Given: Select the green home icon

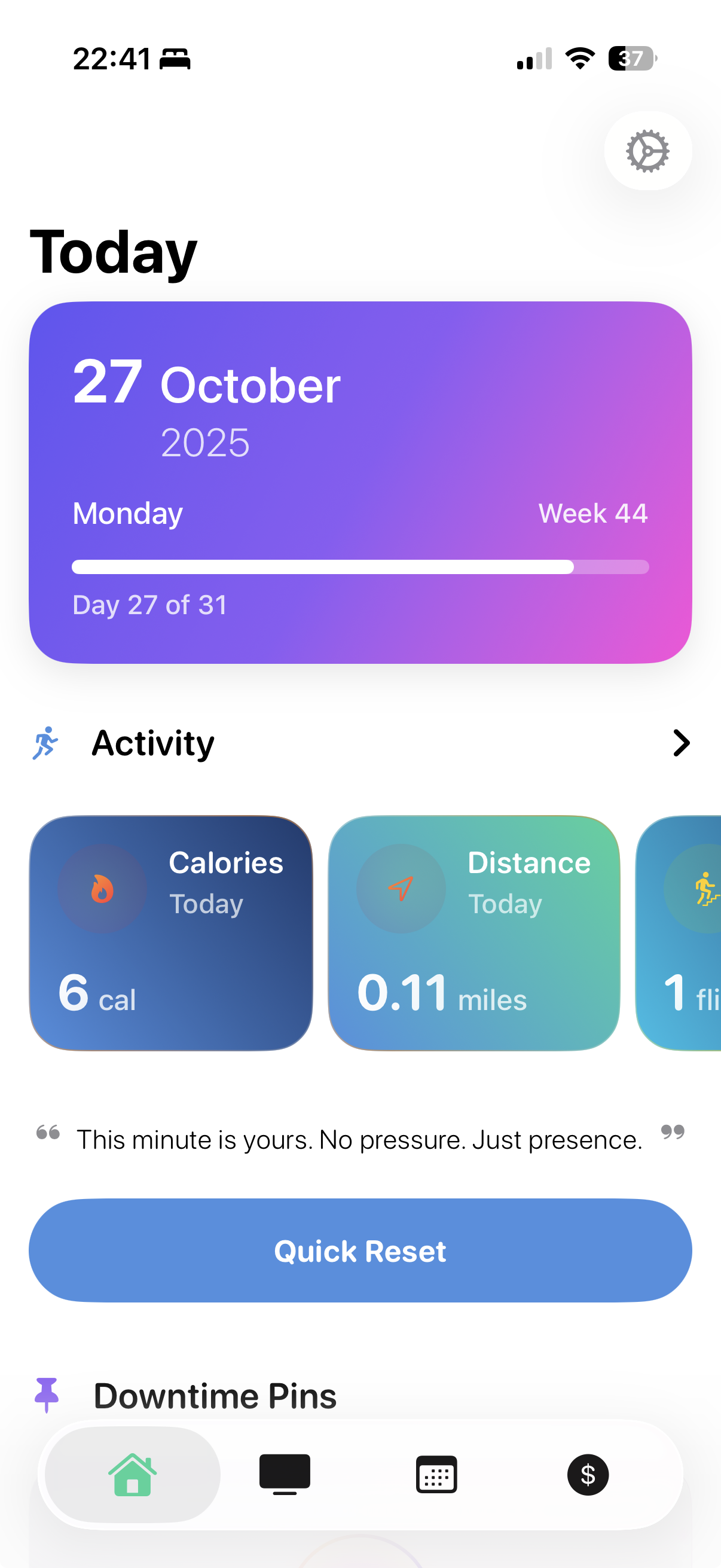Looking at the screenshot, I should 133,1474.
